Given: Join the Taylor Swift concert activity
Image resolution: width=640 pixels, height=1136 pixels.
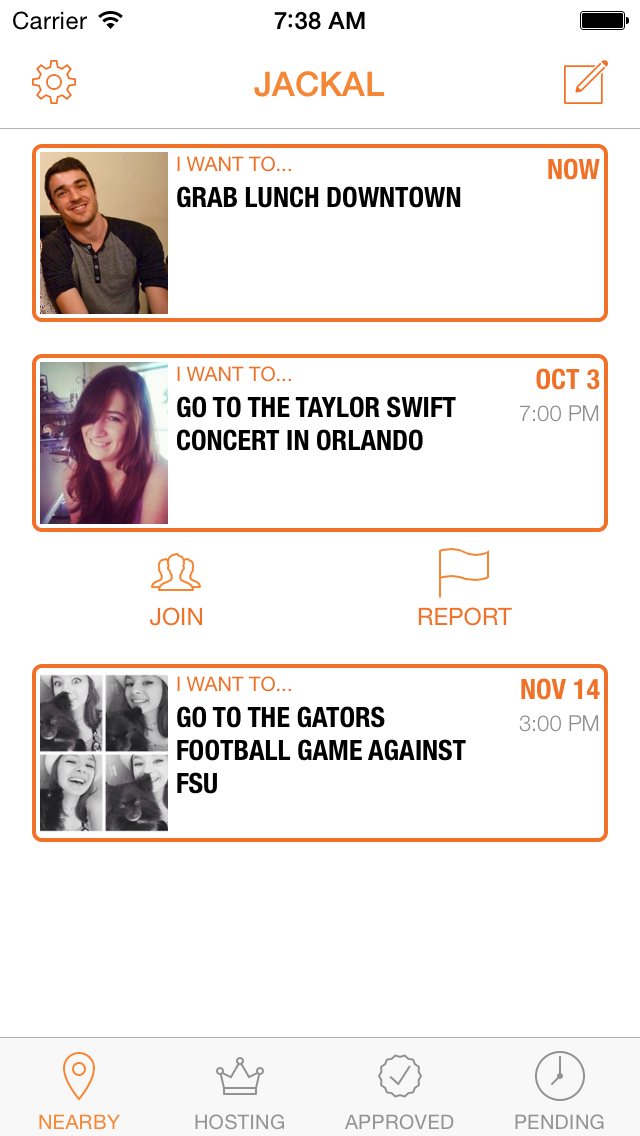Looking at the screenshot, I should click(x=176, y=590).
